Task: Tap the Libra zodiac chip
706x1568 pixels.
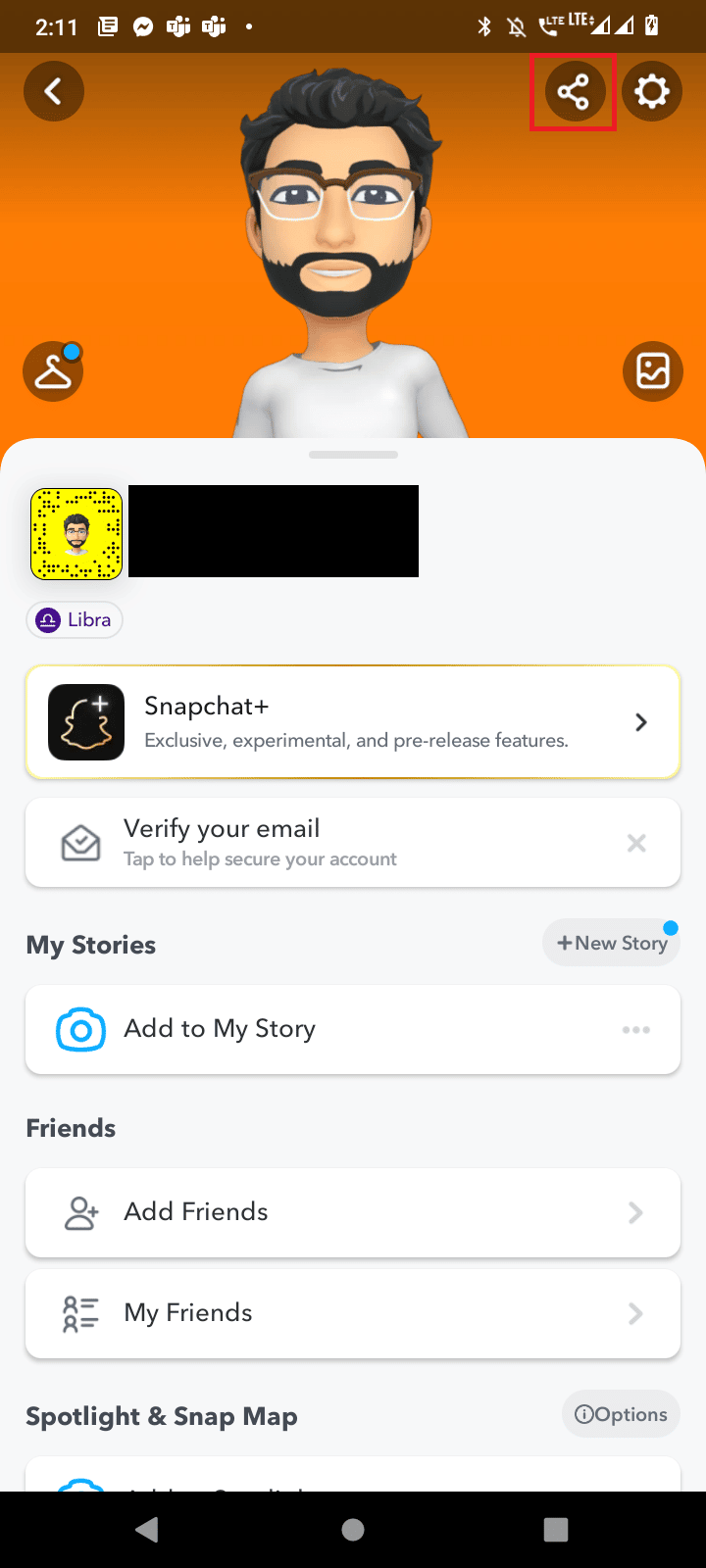Action: [x=75, y=620]
